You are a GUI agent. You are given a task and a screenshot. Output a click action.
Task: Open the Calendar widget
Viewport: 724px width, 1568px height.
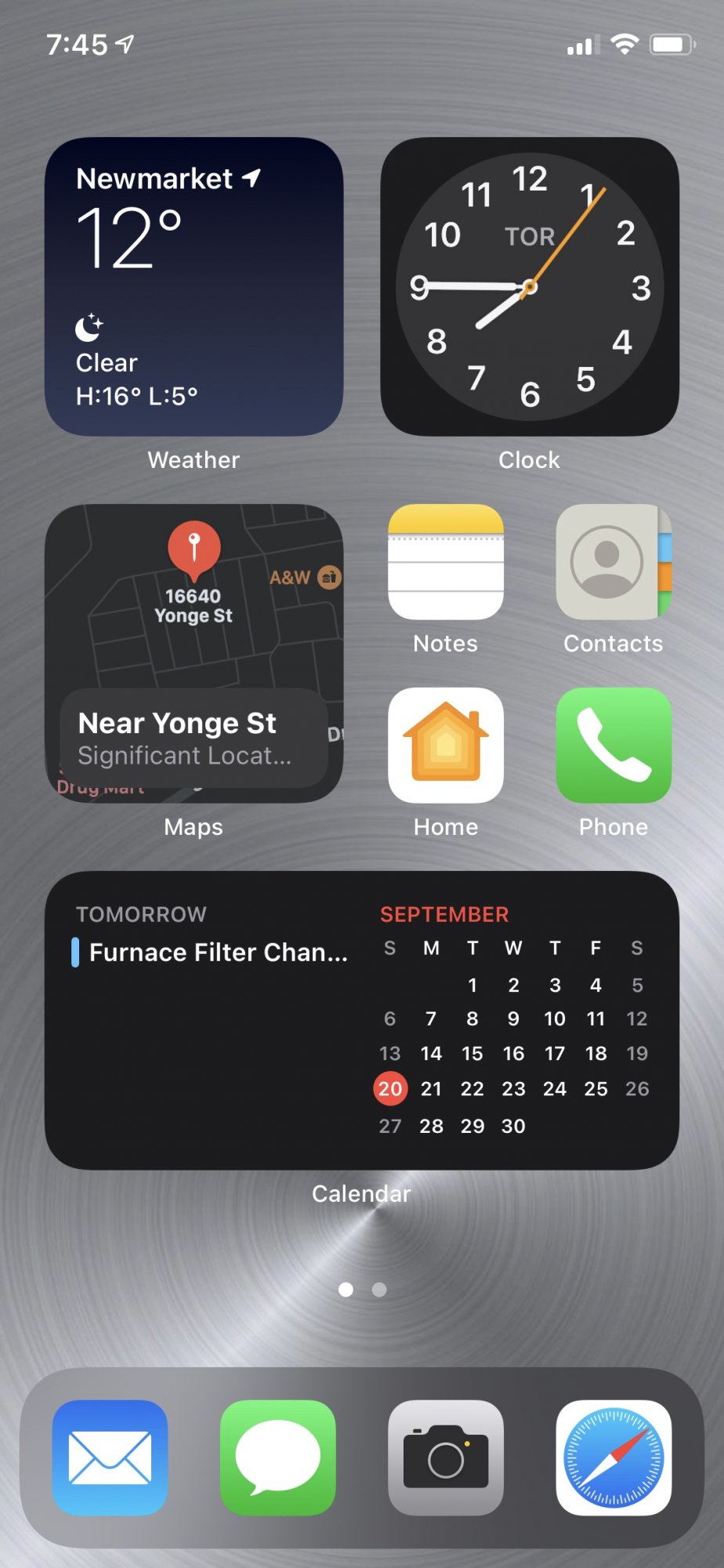[361, 1019]
